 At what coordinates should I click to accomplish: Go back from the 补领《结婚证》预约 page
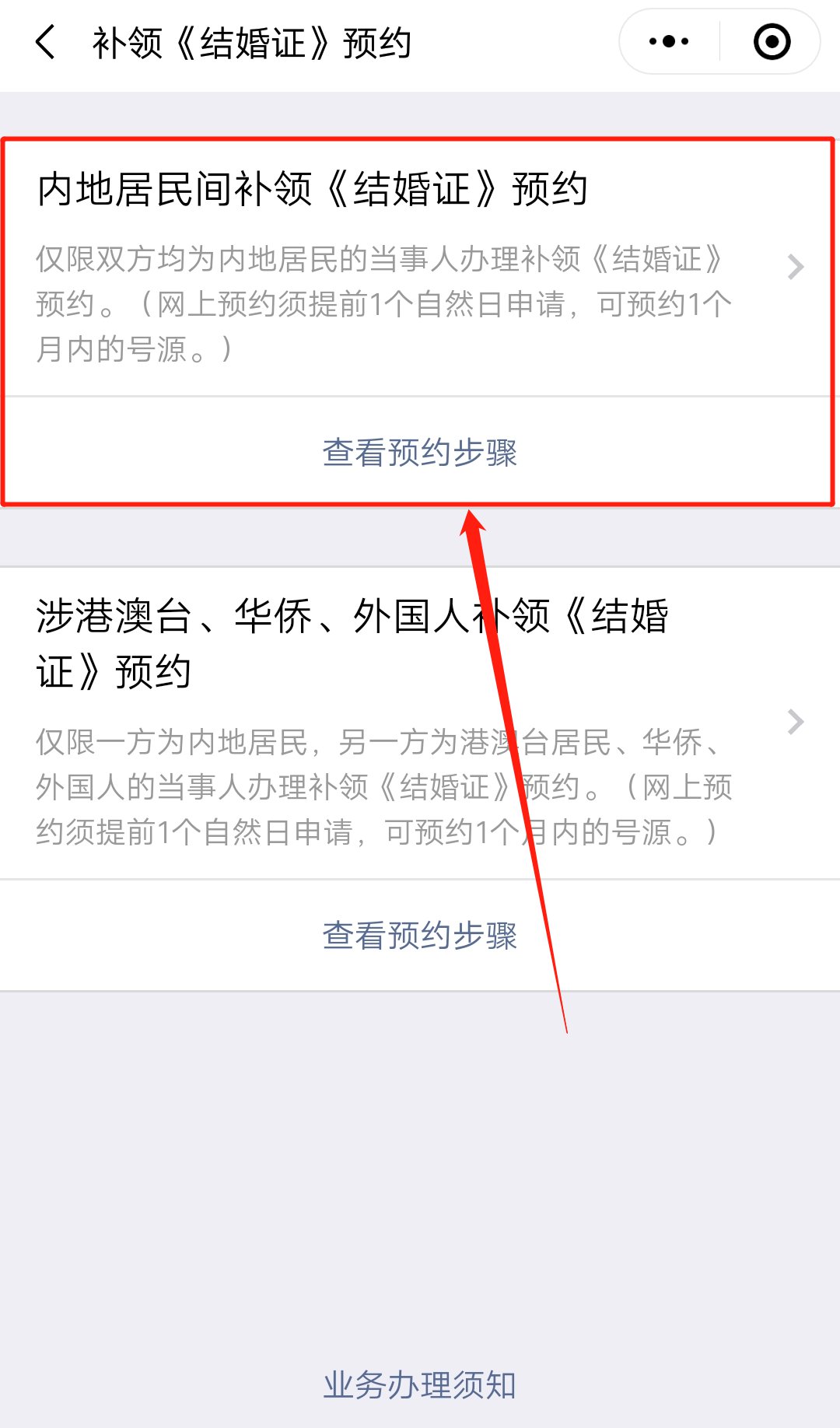(47, 42)
